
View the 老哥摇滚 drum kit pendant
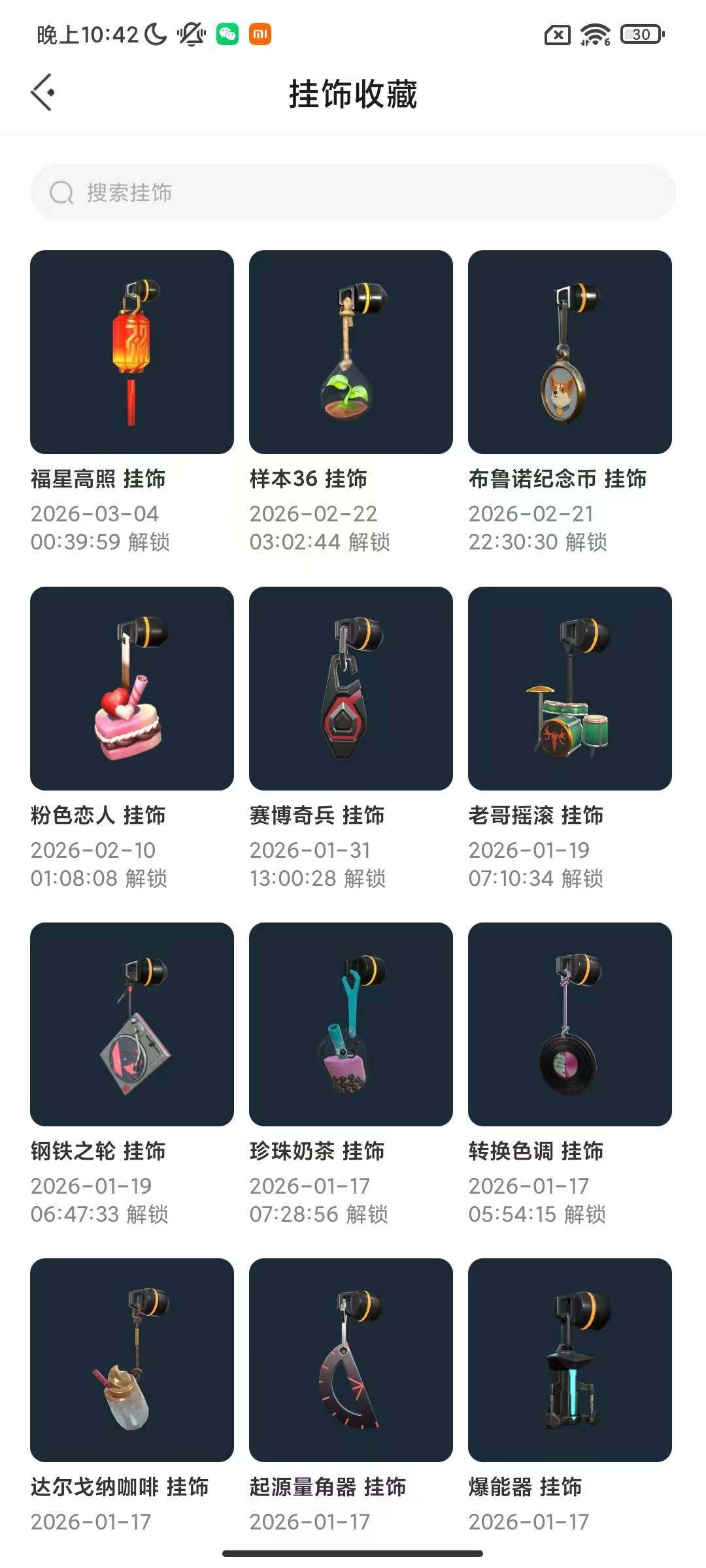(x=569, y=686)
